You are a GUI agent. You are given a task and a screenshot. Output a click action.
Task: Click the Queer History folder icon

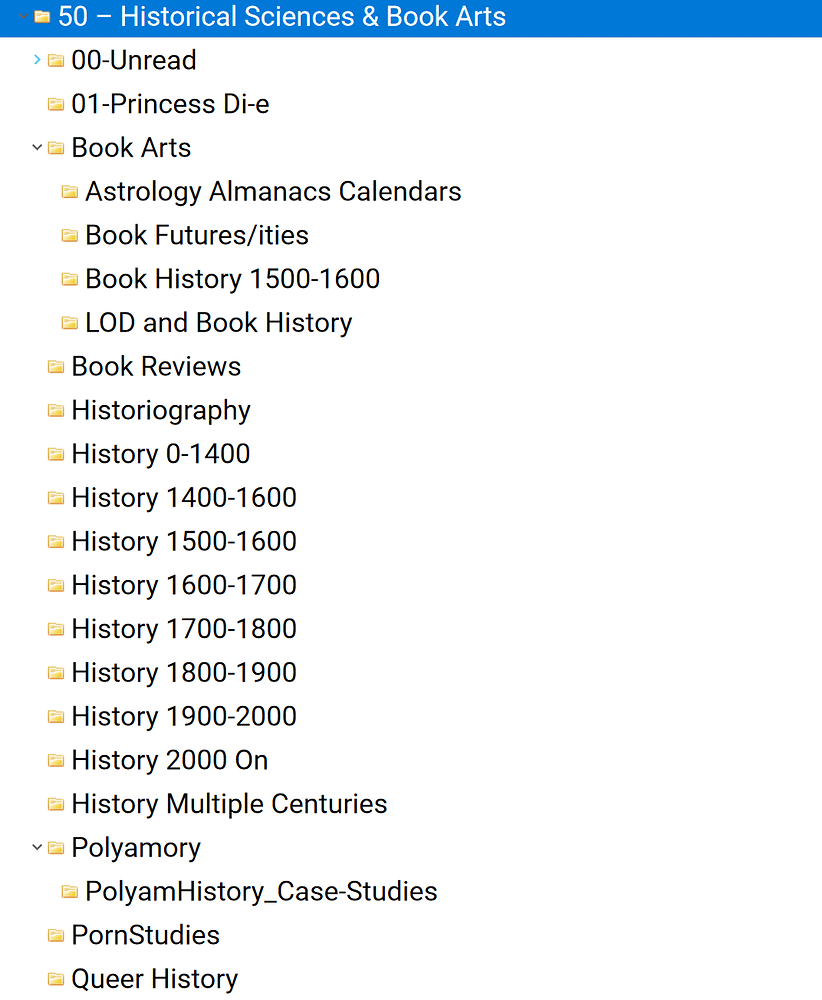(x=56, y=978)
